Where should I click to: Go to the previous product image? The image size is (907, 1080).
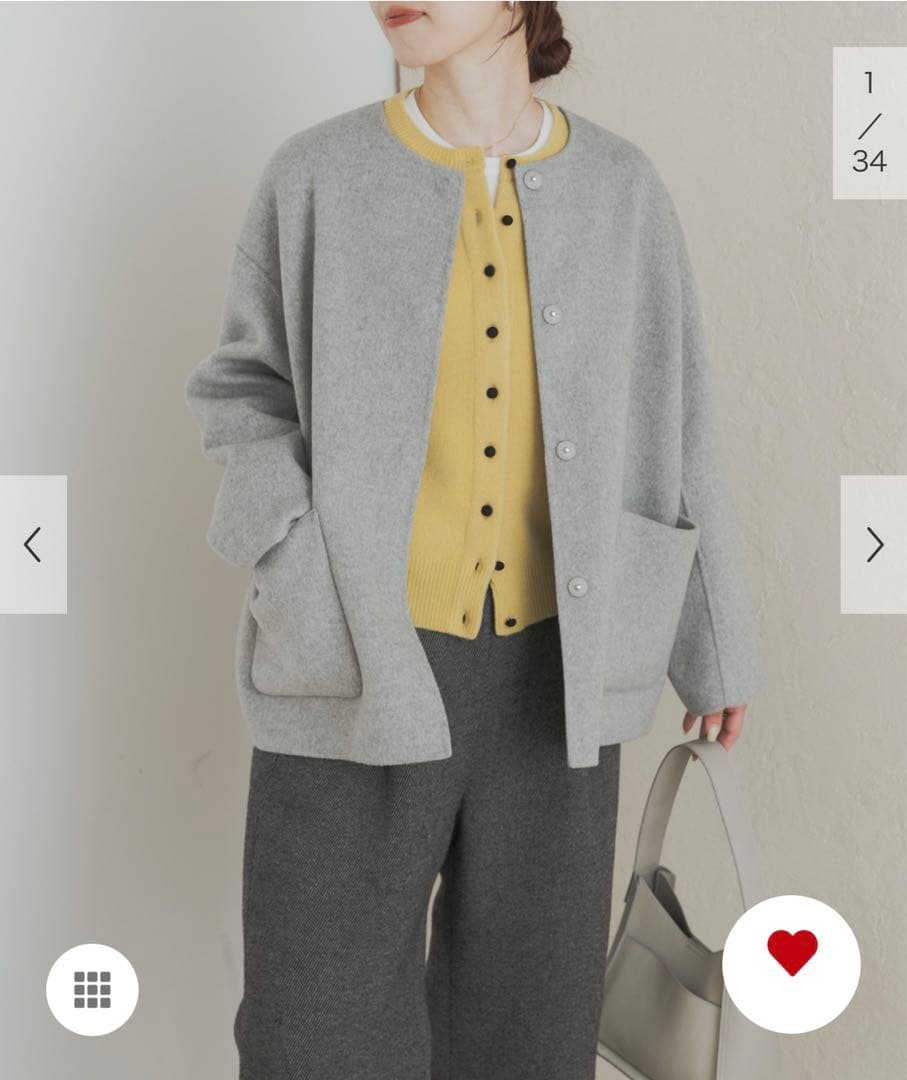(33, 544)
